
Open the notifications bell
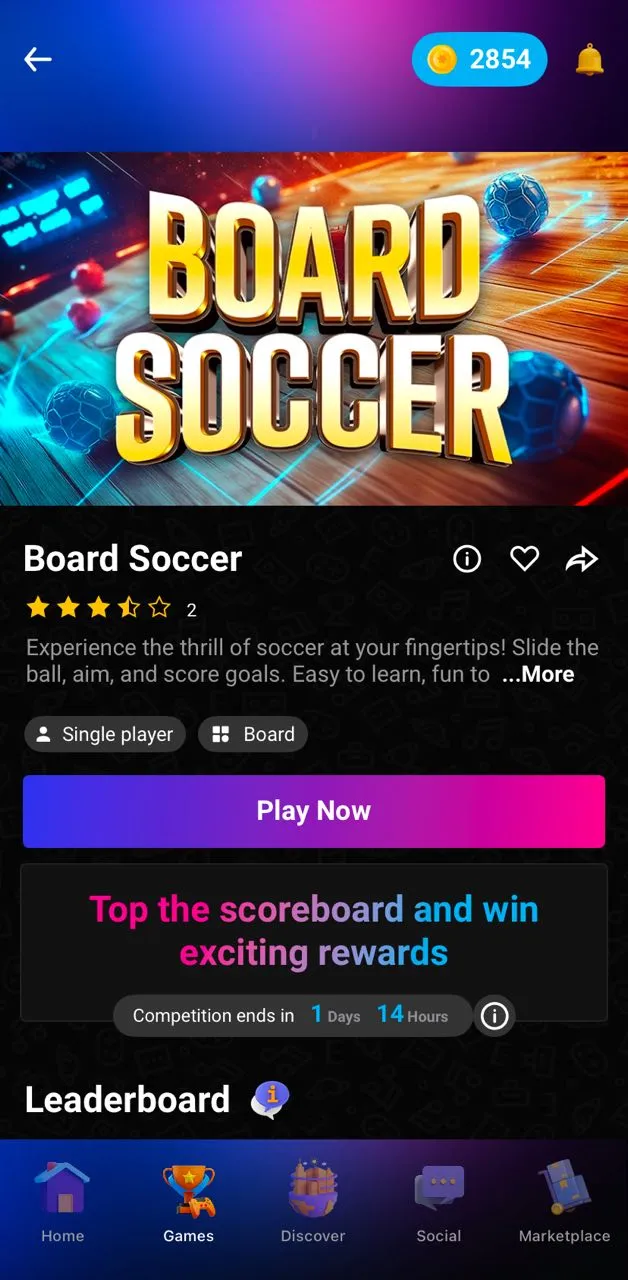[590, 60]
